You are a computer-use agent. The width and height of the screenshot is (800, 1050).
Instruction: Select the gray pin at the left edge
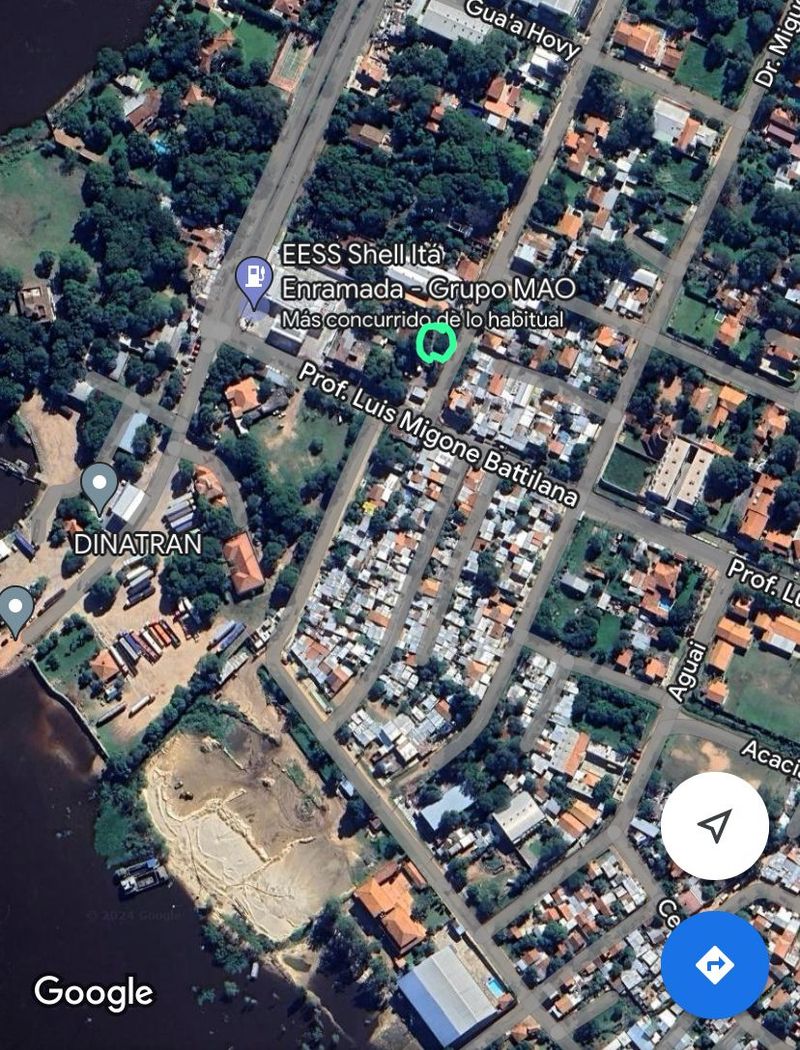[x=14, y=607]
